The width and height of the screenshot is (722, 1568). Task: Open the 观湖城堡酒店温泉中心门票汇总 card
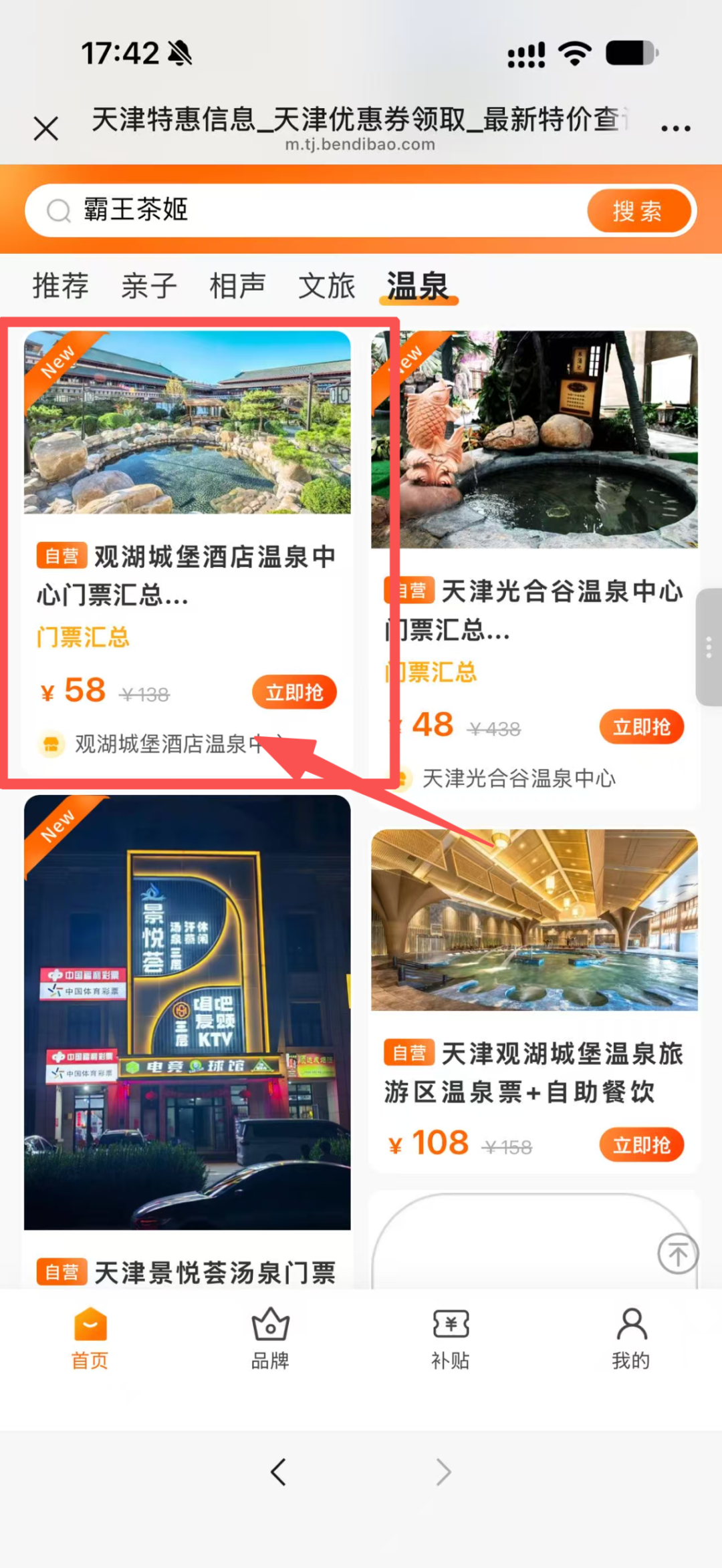click(187, 551)
